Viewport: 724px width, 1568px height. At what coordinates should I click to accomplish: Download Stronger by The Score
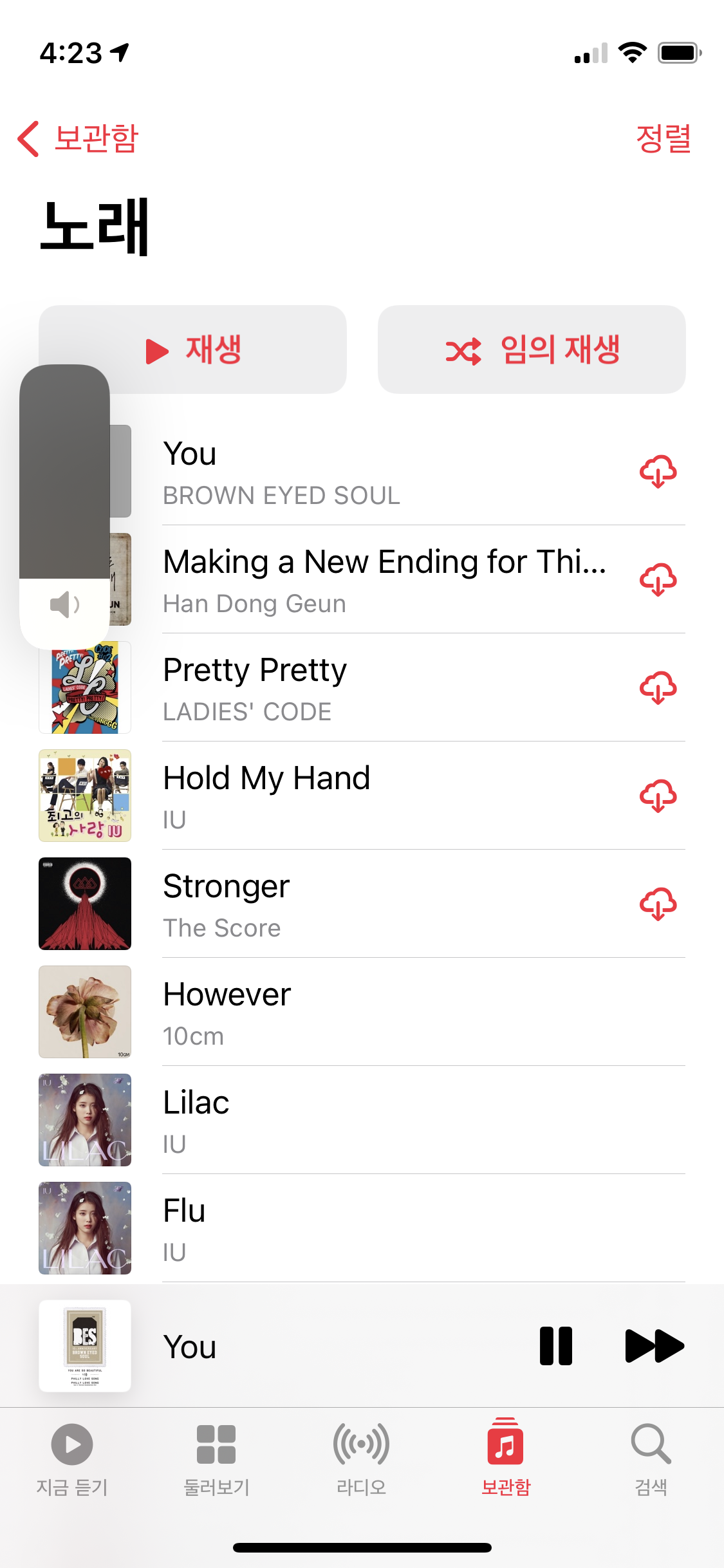pyautogui.click(x=658, y=904)
